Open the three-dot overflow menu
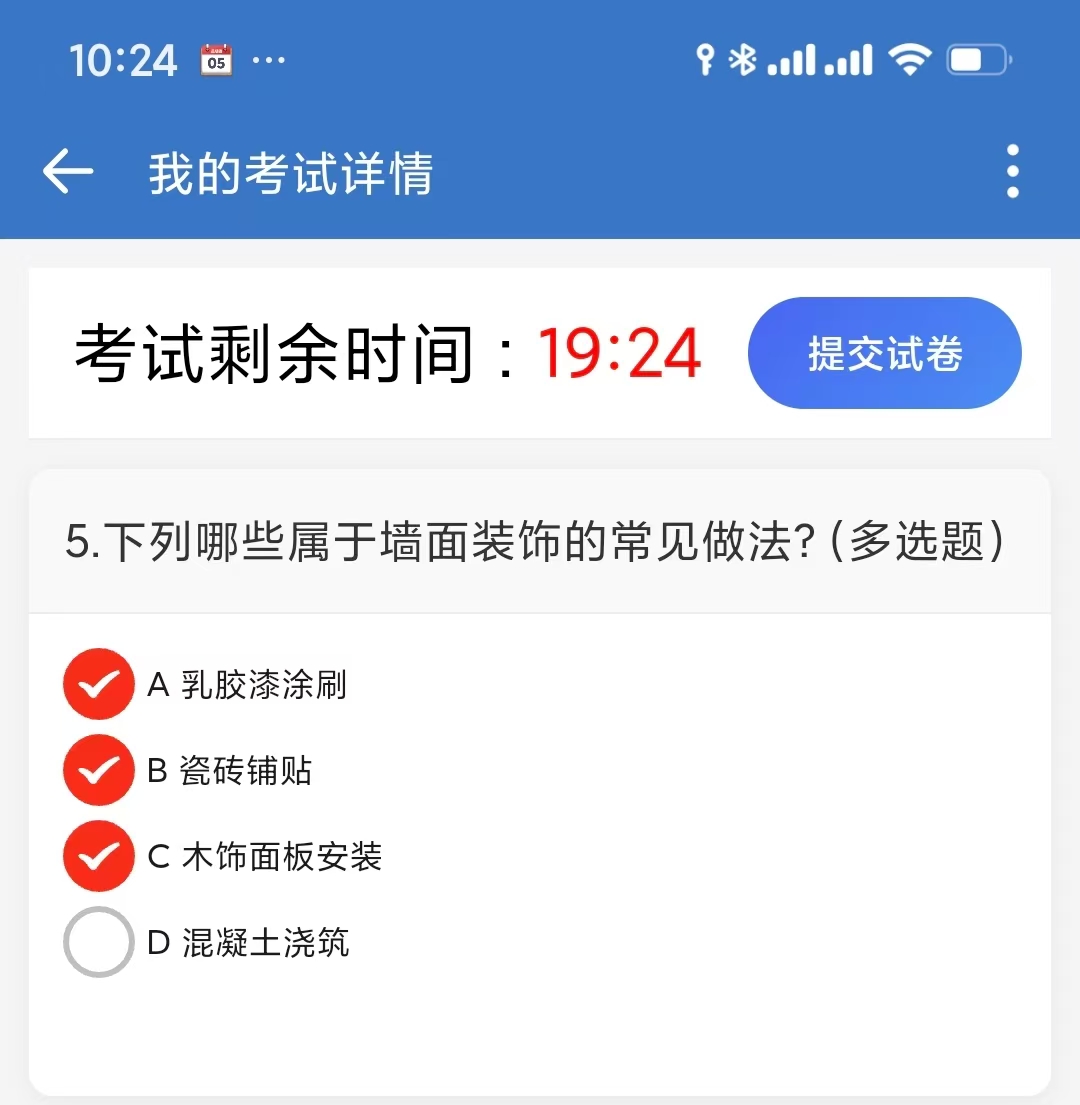 1012,171
